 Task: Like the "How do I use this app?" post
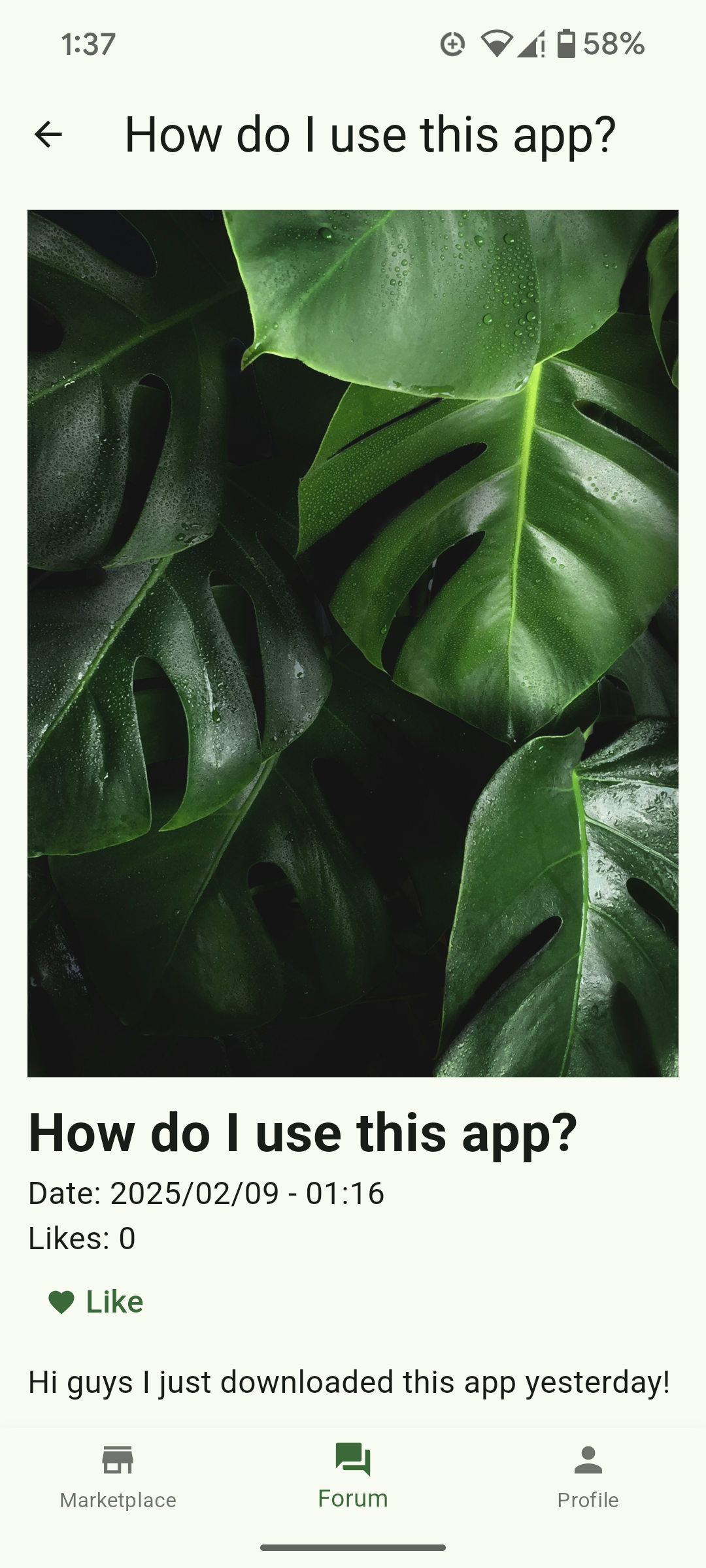click(x=96, y=1302)
